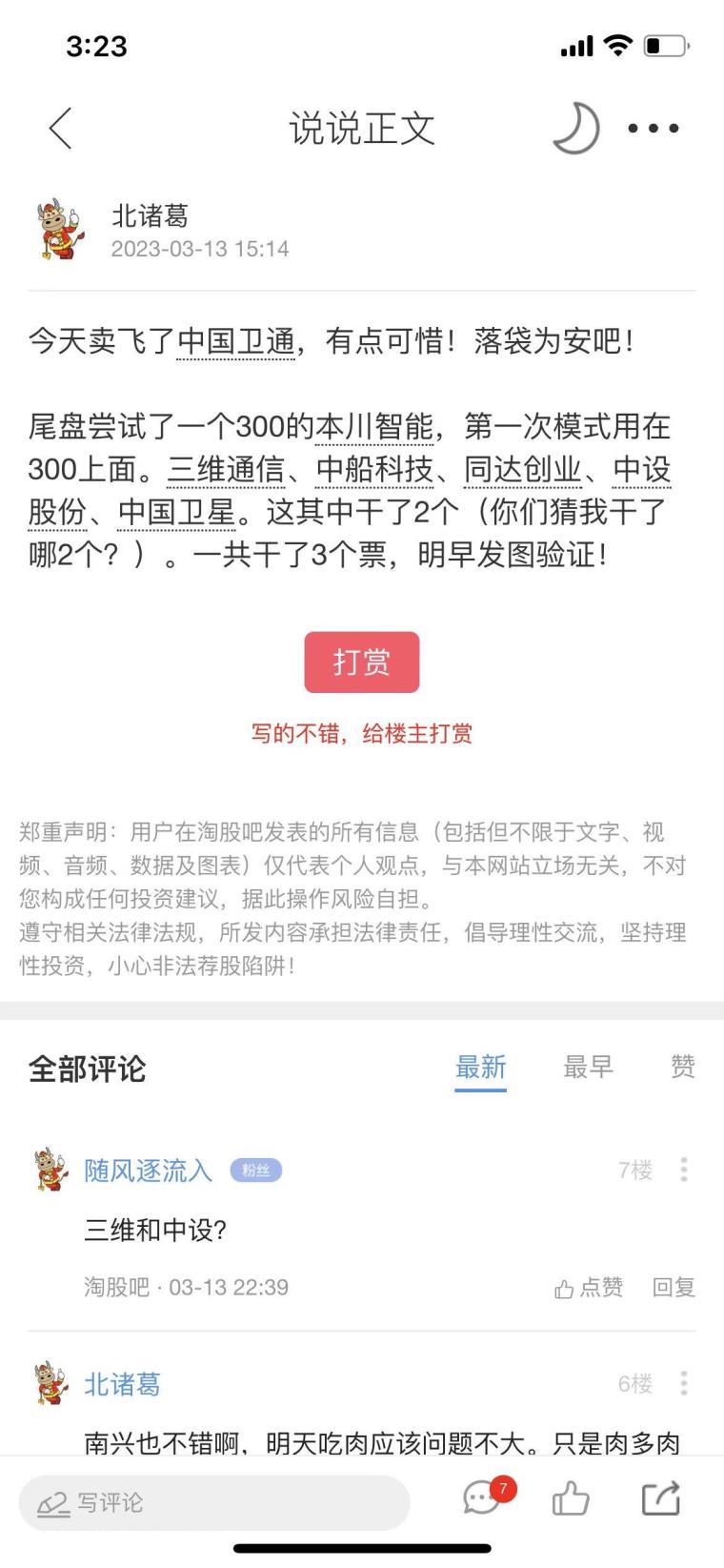The image size is (724, 1568).
Task: Open 北诸葛's profile from the post header
Action: click(x=150, y=215)
